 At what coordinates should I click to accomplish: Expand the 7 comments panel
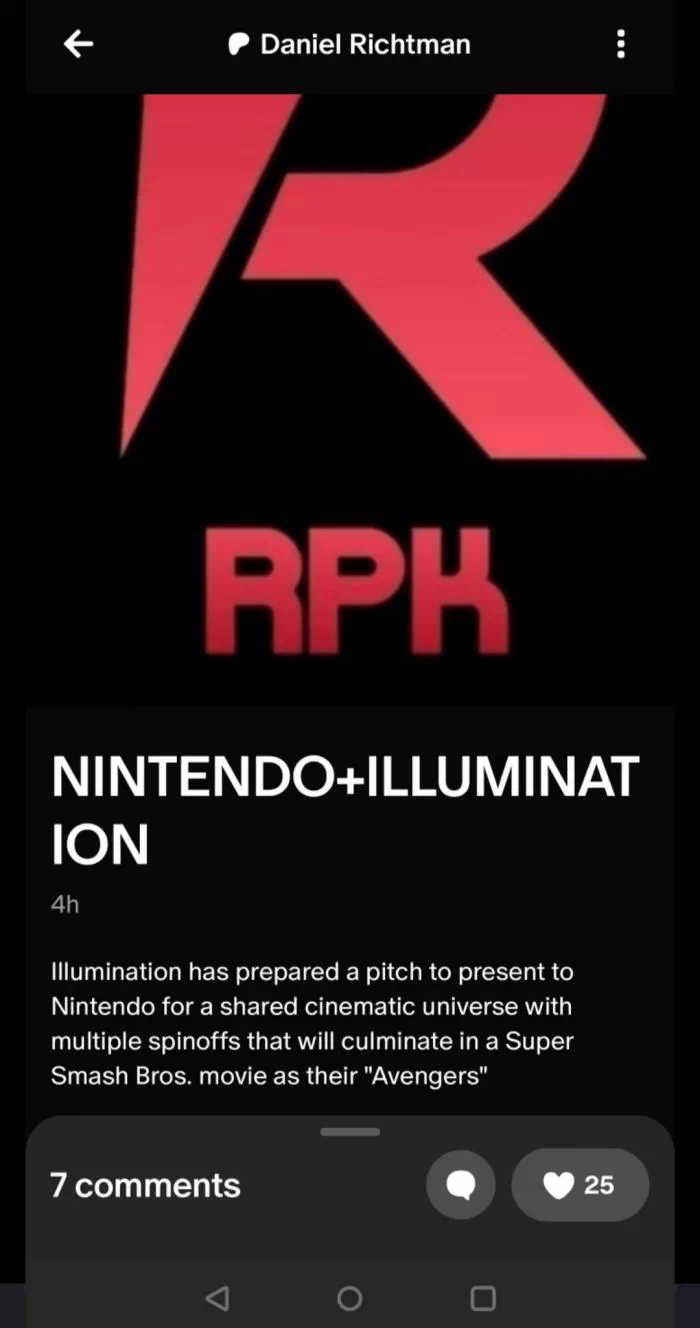(145, 1185)
